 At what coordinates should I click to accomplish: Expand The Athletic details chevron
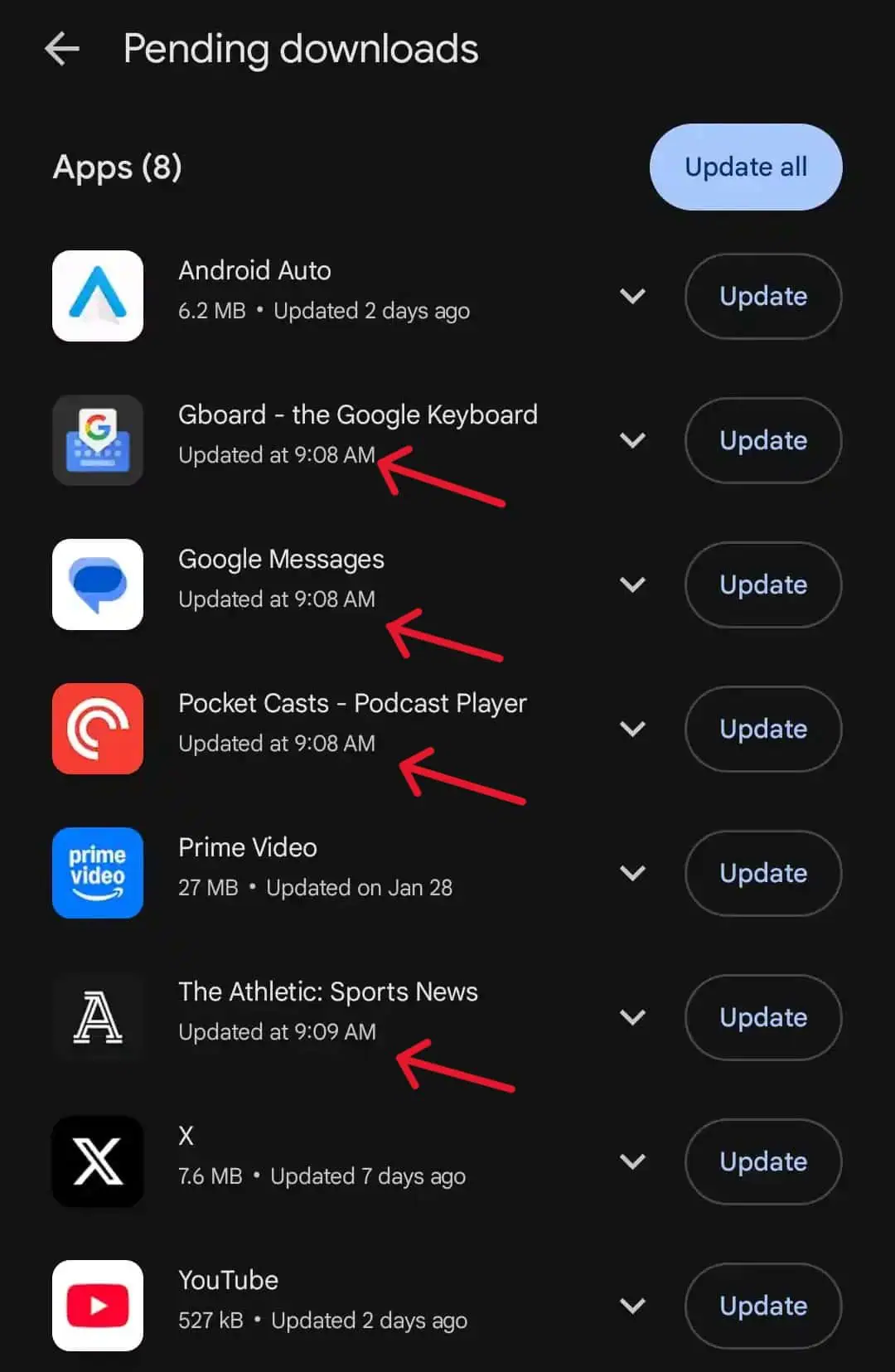point(632,1017)
